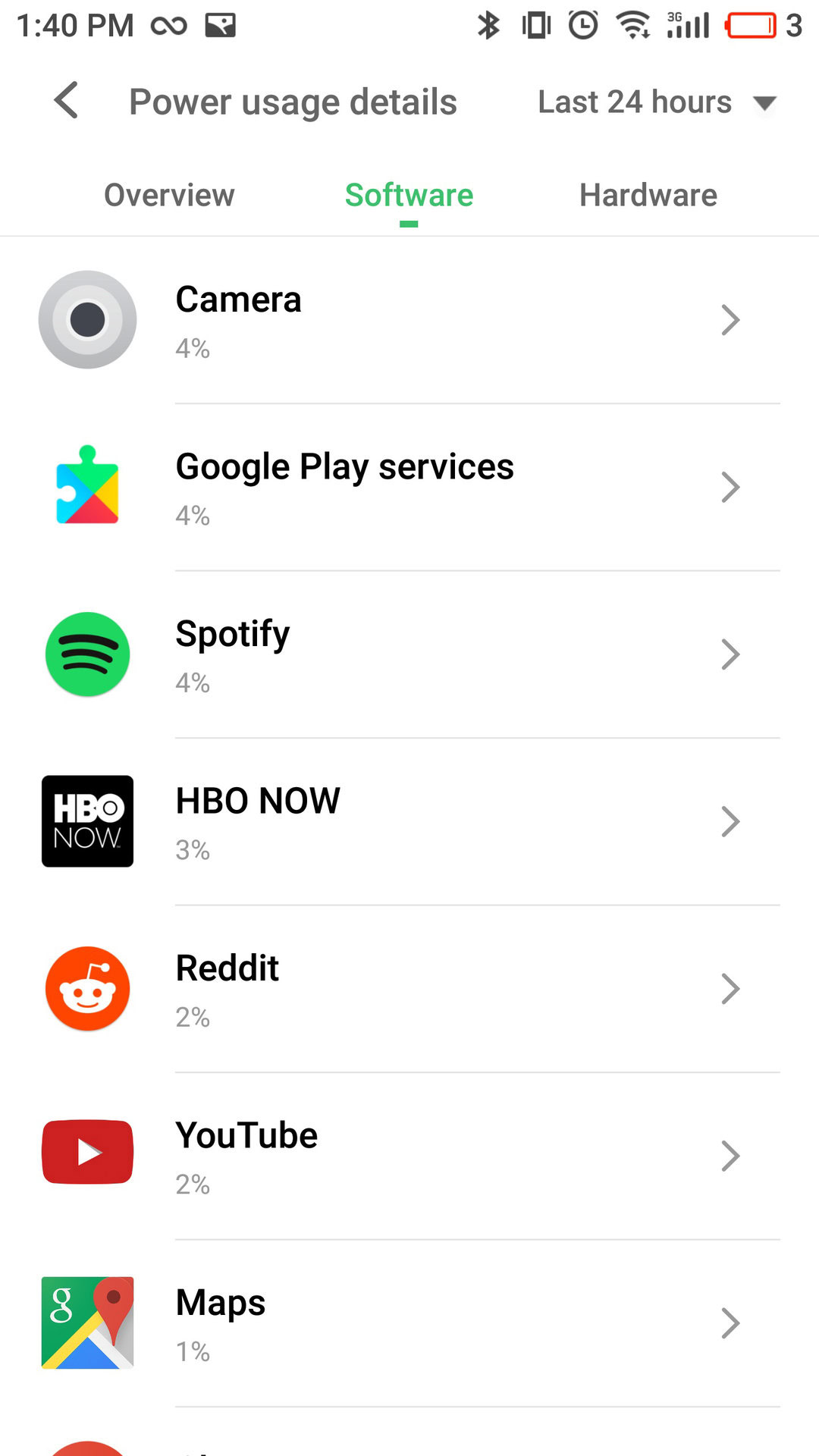819x1456 pixels.
Task: Show HBO NOW power usage
Action: (x=409, y=821)
